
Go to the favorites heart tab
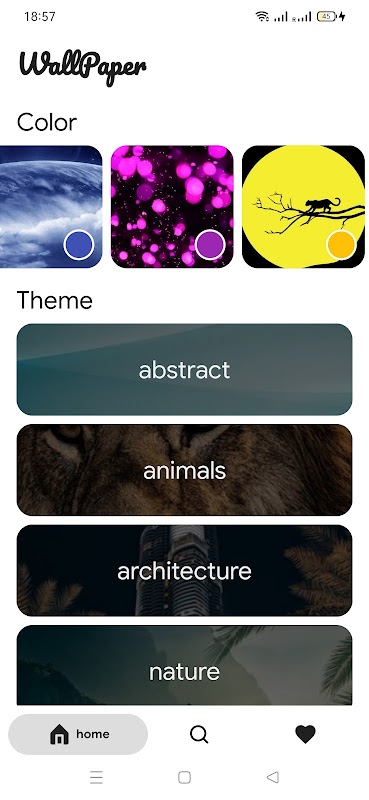pyautogui.click(x=305, y=734)
